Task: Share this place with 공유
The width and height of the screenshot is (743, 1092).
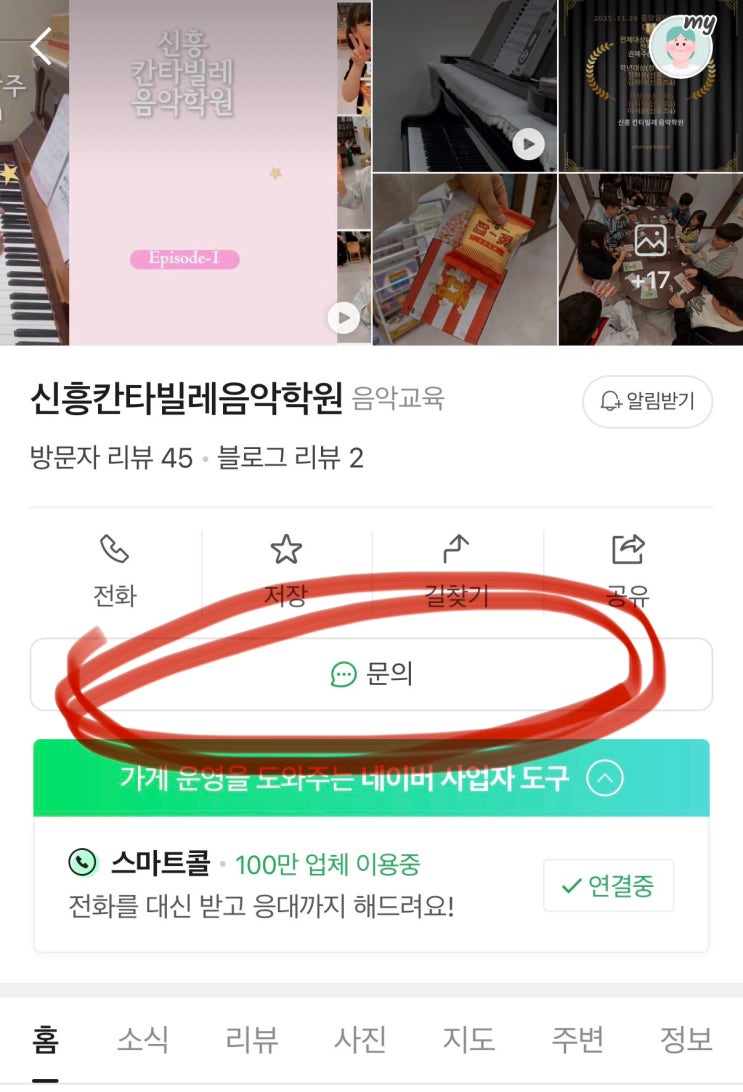Action: tap(628, 571)
